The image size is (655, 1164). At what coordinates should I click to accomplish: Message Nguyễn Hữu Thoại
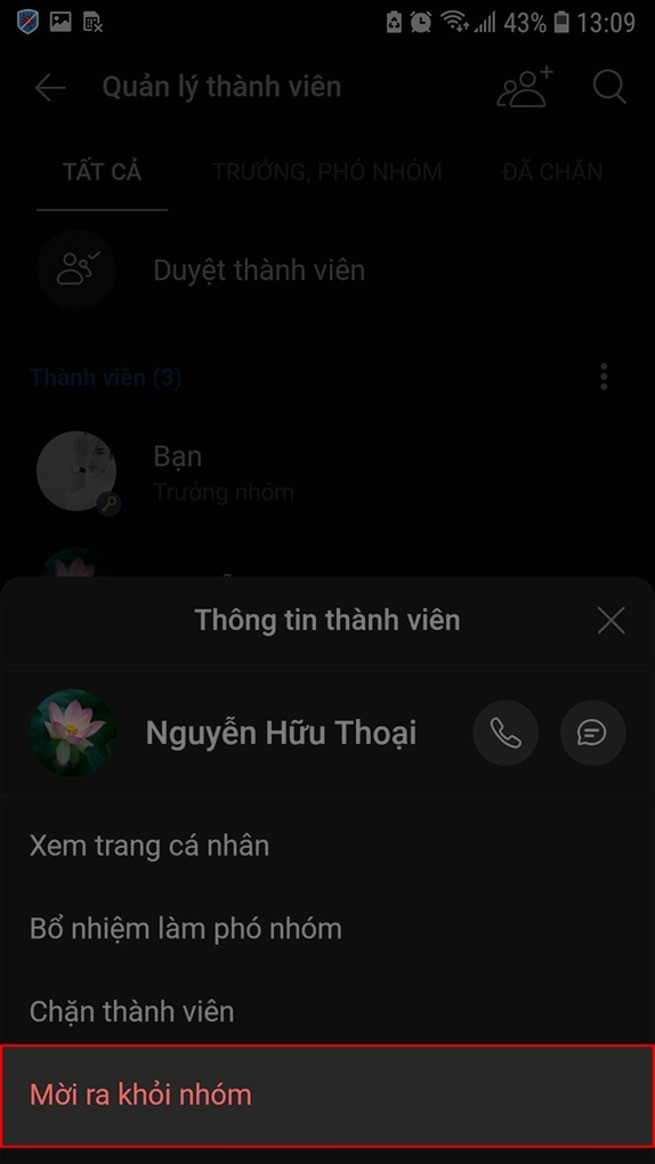tap(592, 733)
